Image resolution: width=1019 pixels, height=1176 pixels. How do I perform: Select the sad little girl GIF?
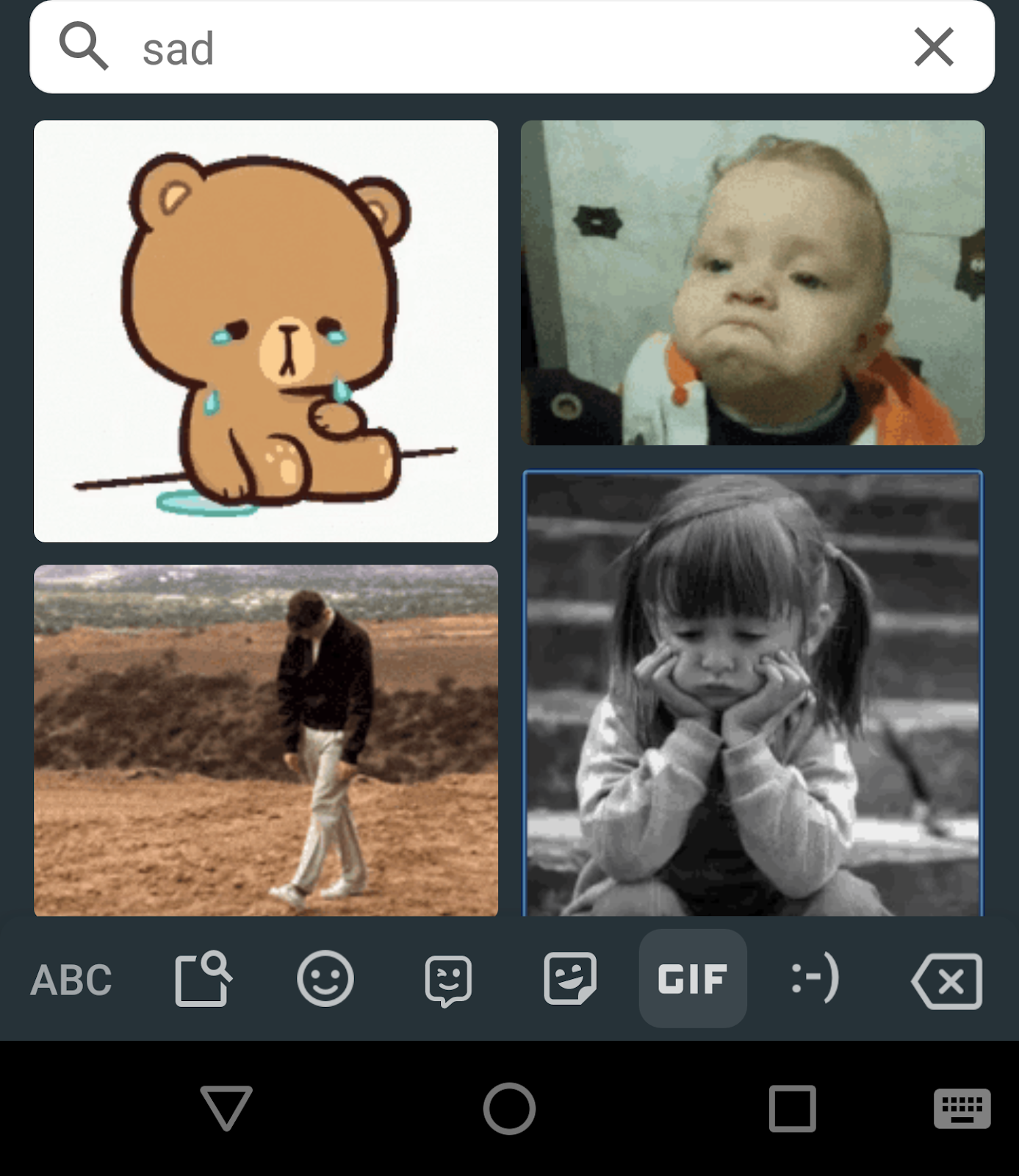point(752,693)
